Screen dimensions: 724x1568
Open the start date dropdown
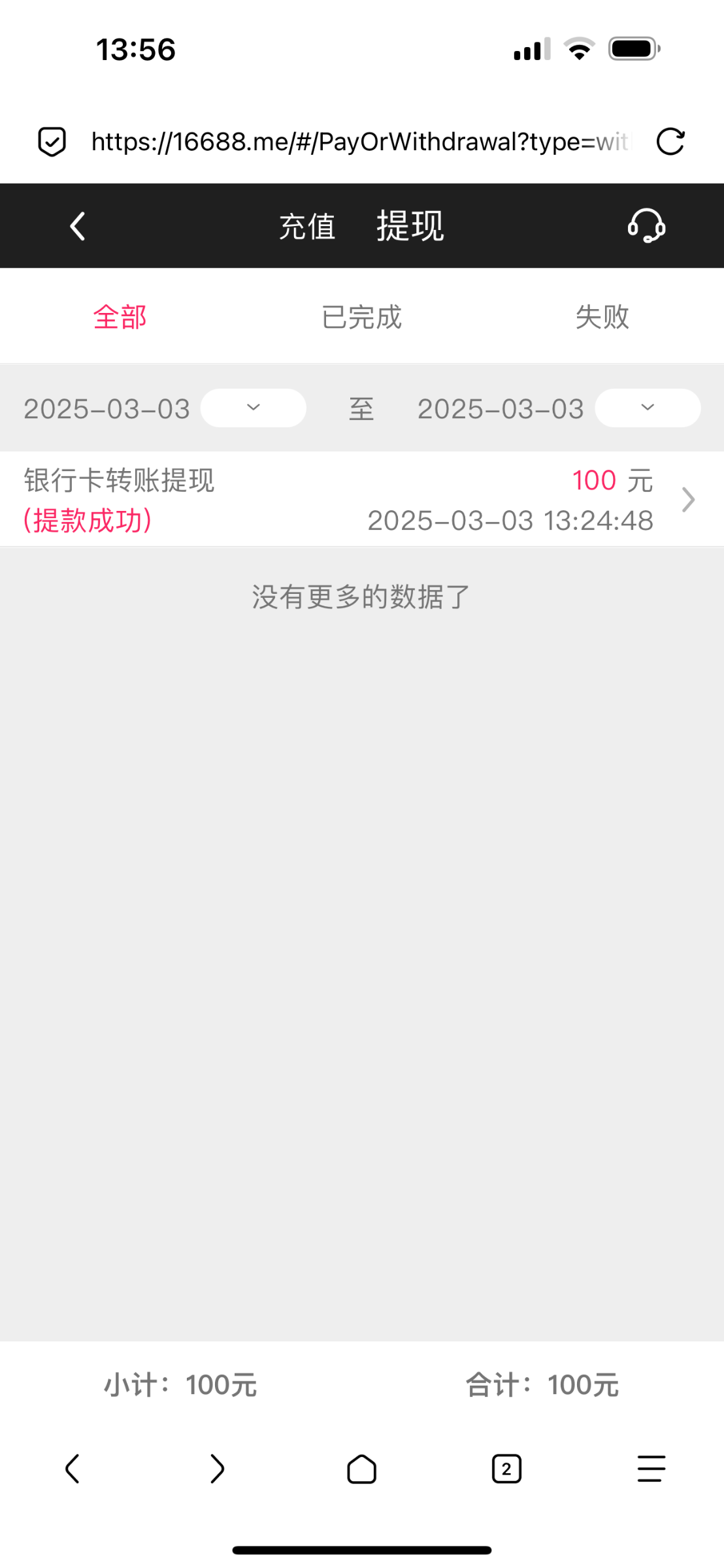tap(253, 408)
